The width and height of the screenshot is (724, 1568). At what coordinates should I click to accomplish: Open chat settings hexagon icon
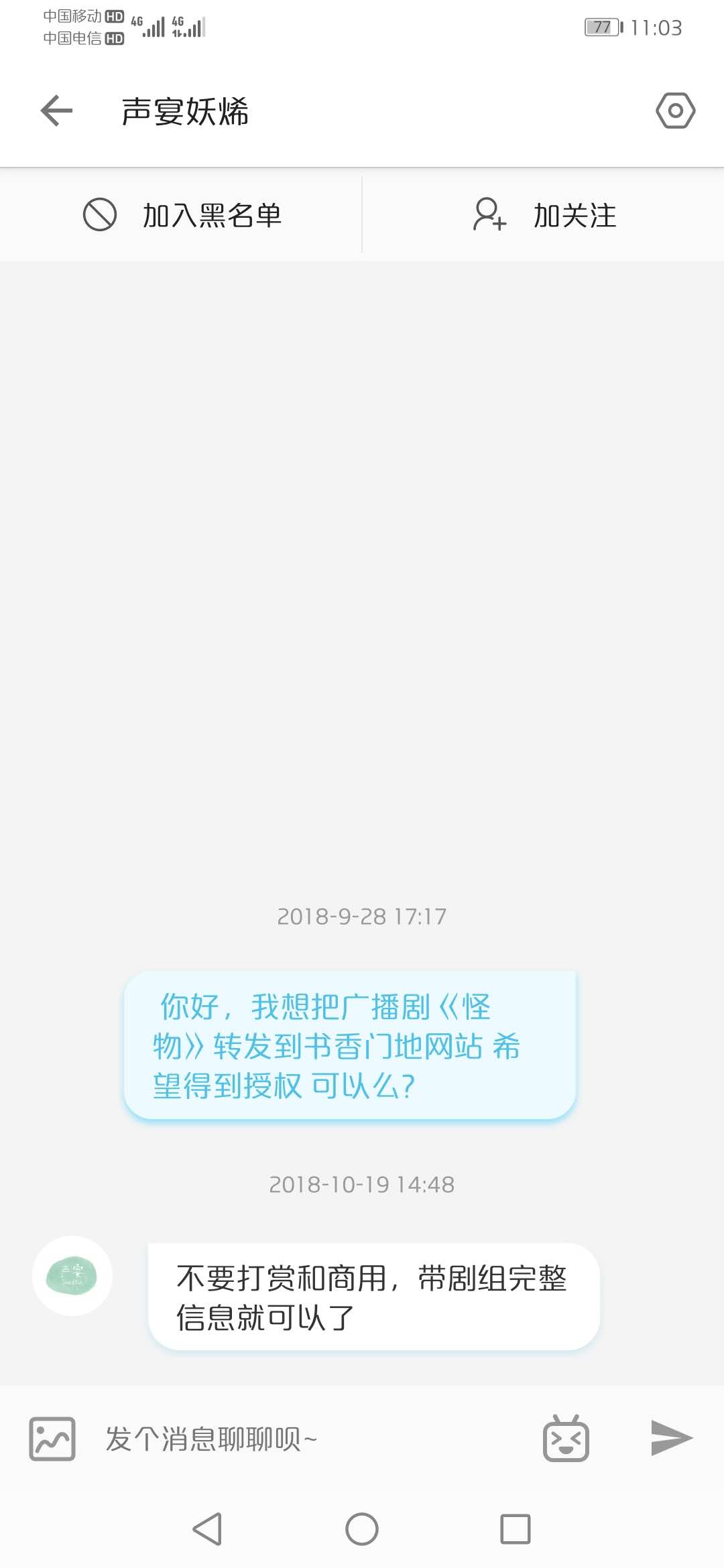tap(675, 111)
